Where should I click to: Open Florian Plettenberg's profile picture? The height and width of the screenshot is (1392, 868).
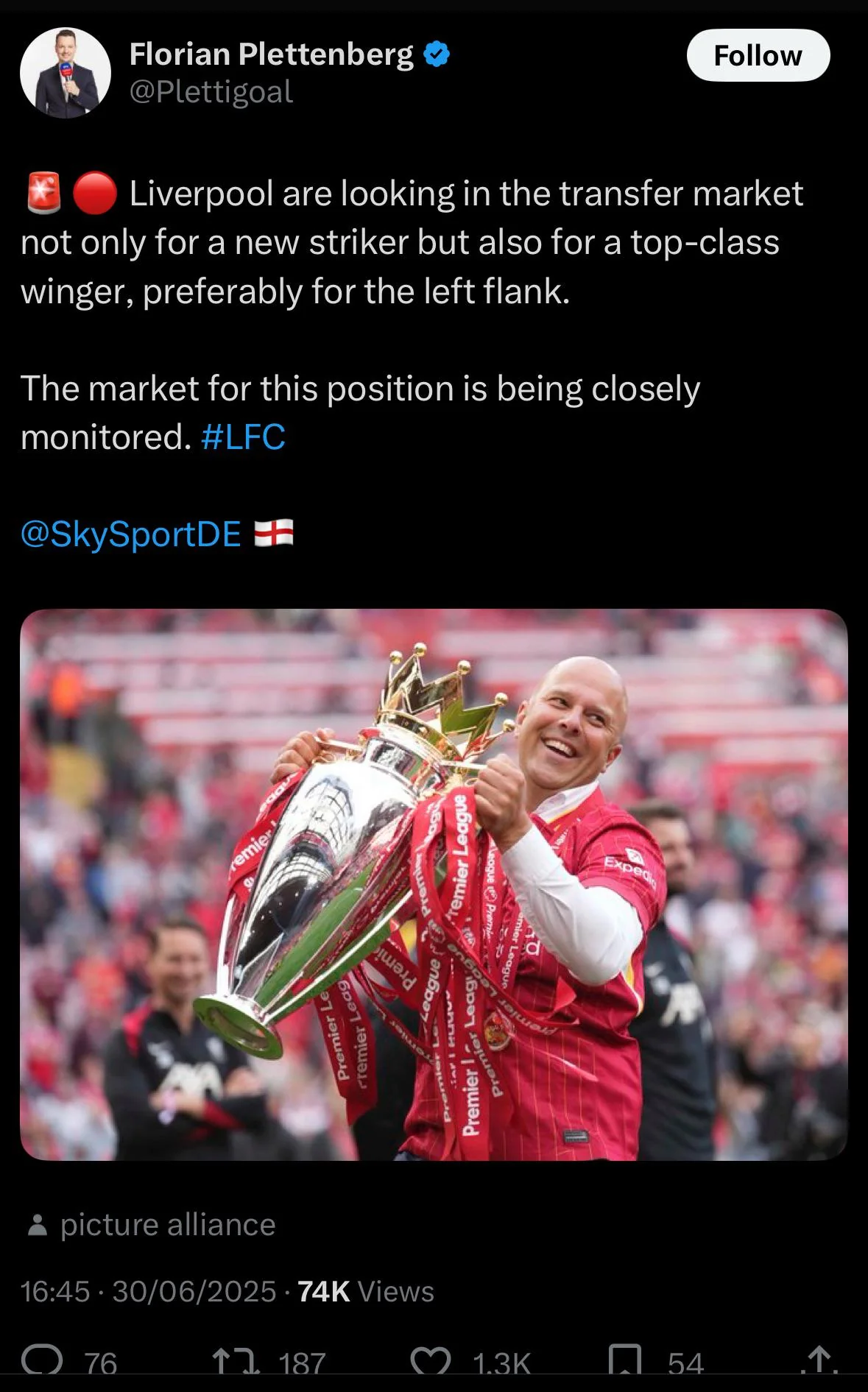(x=66, y=73)
